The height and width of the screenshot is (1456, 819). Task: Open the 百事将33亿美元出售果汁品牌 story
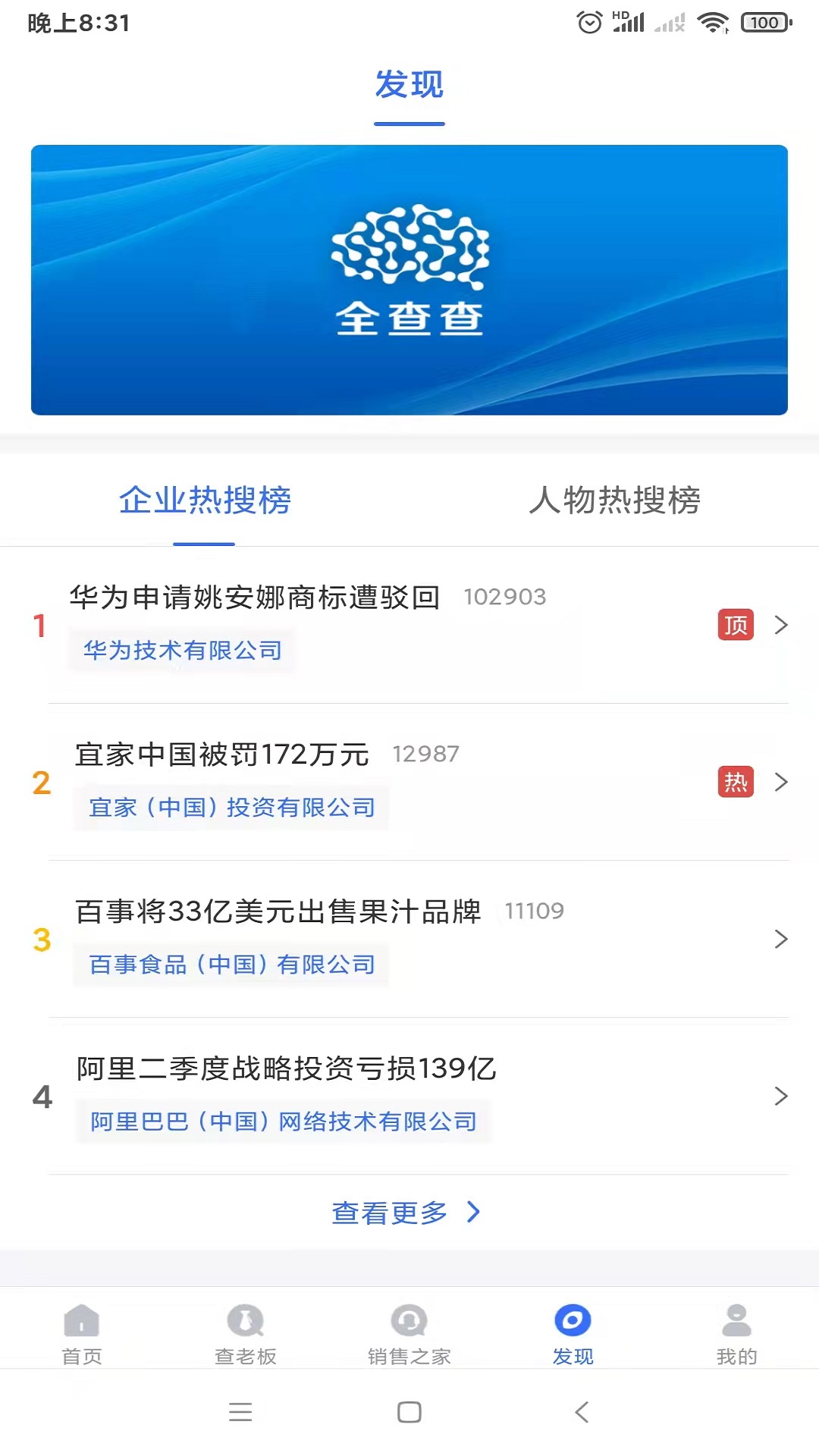(278, 912)
